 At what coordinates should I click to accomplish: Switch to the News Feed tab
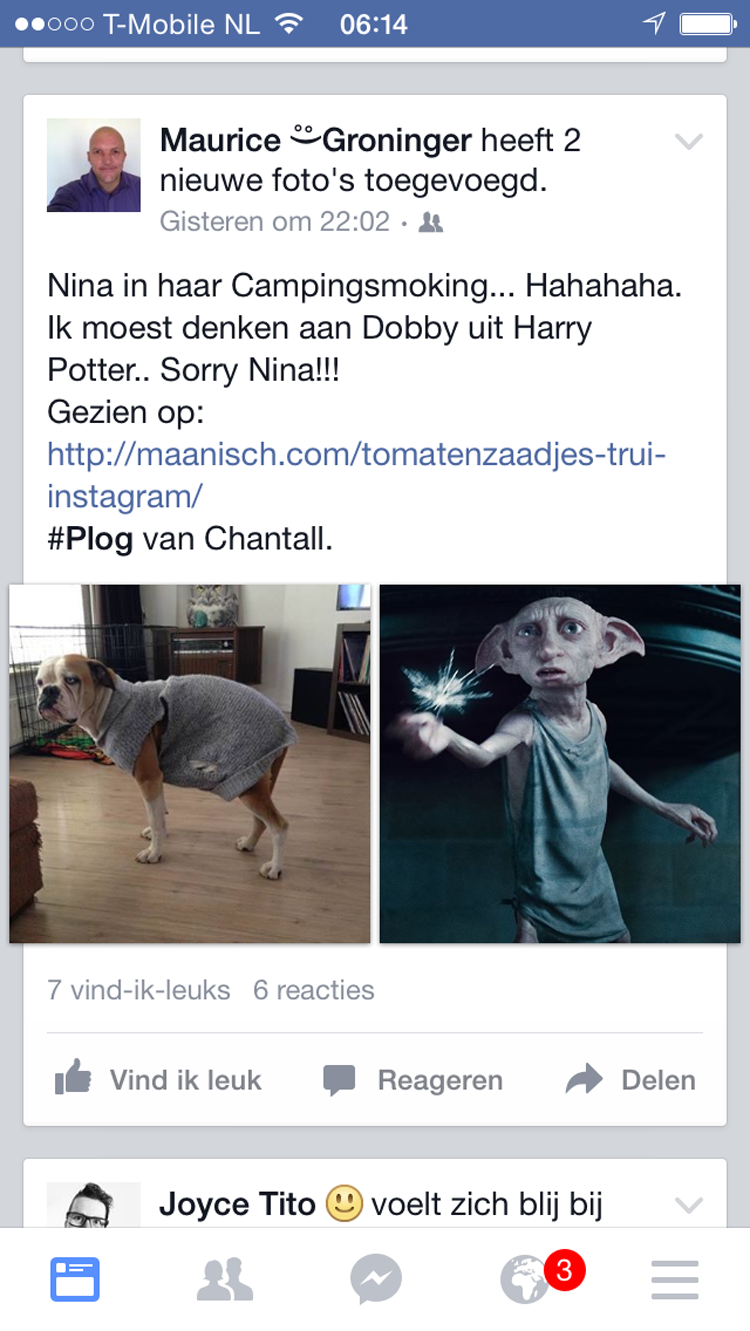75,1279
